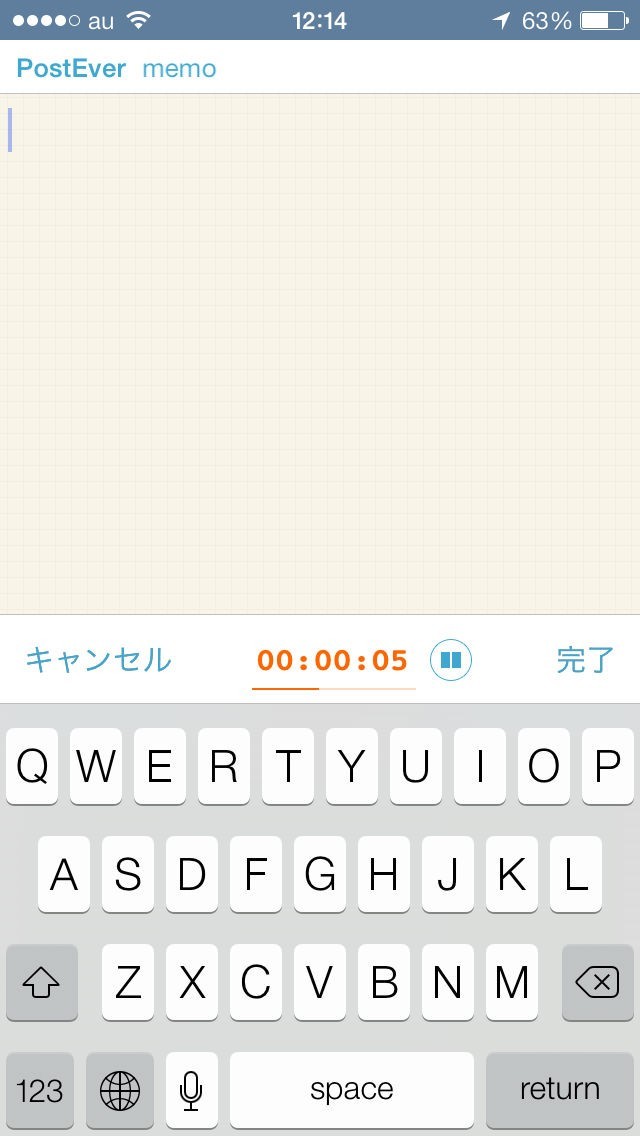The width and height of the screenshot is (640, 1136).
Task: Tap the memo note text area
Action: (x=320, y=350)
